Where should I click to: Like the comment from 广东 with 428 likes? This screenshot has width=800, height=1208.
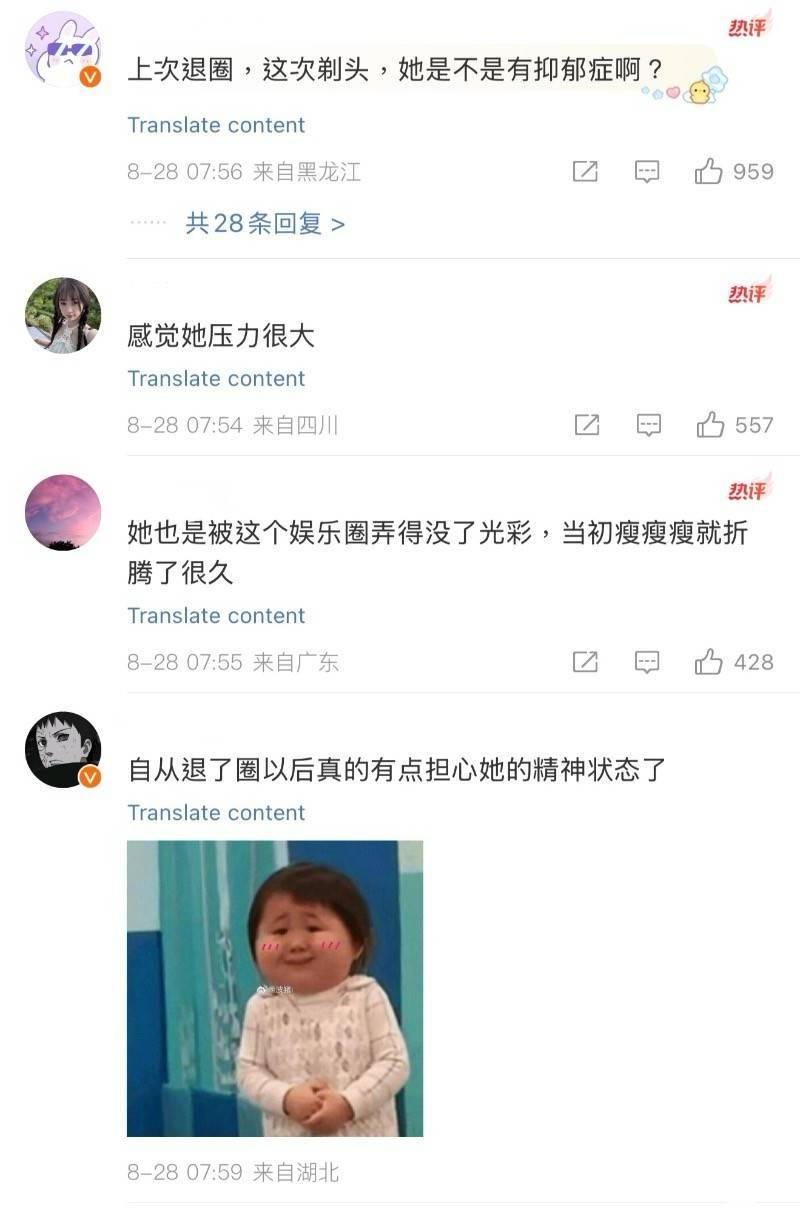709,662
